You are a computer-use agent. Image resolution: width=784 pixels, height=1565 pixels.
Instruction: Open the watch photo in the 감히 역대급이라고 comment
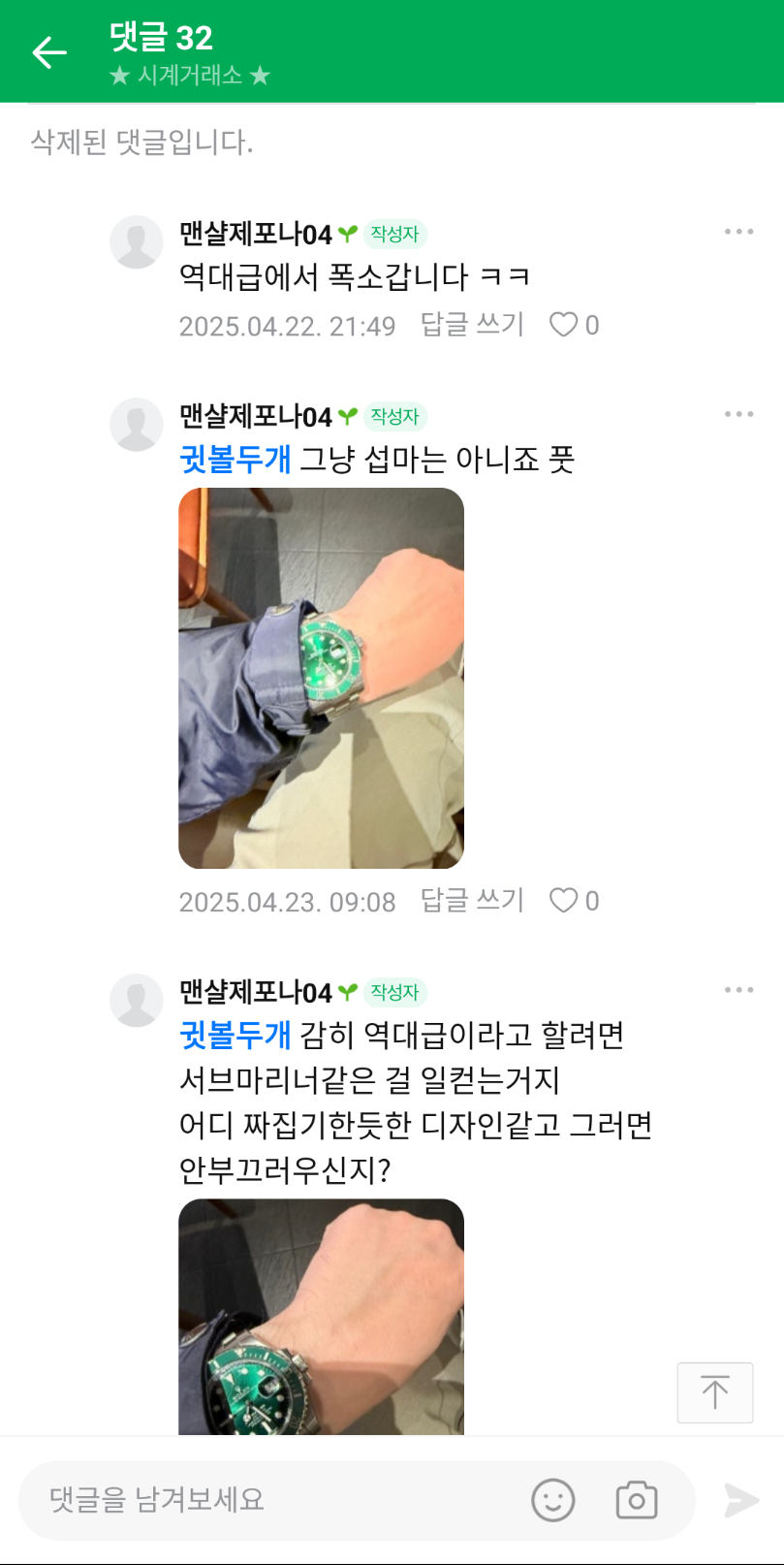[x=321, y=1317]
